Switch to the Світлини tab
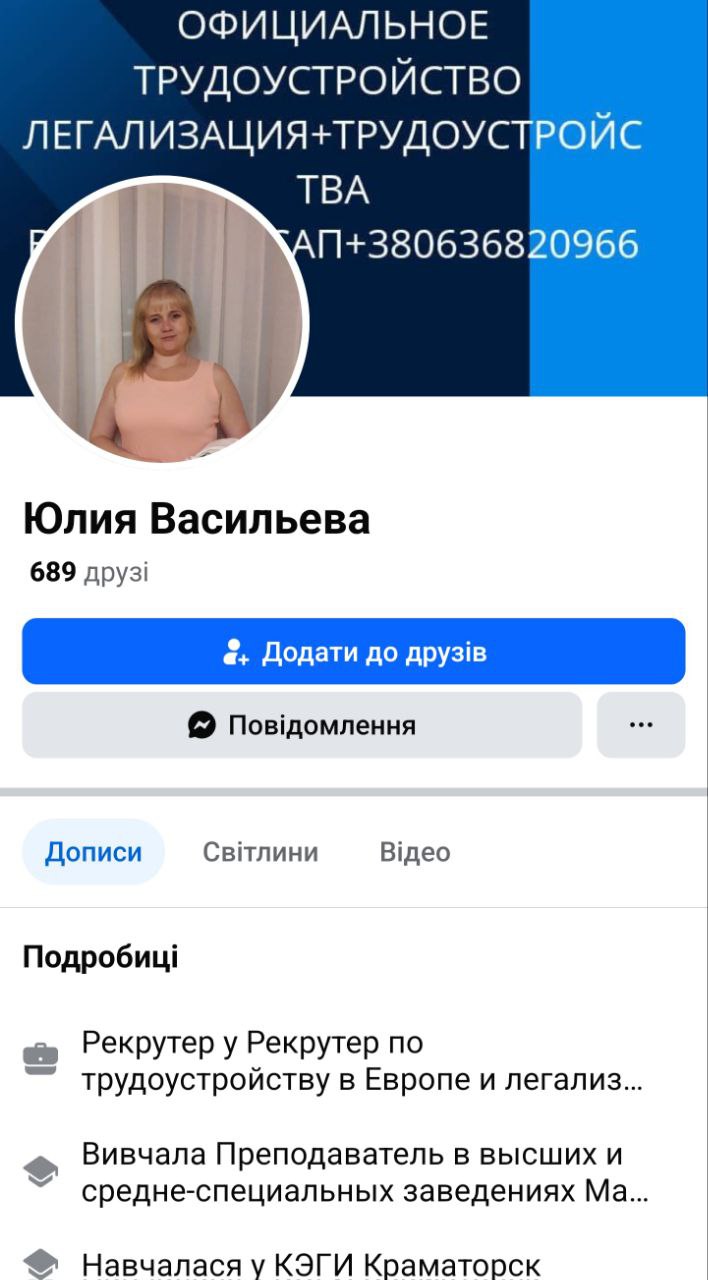 [260, 852]
